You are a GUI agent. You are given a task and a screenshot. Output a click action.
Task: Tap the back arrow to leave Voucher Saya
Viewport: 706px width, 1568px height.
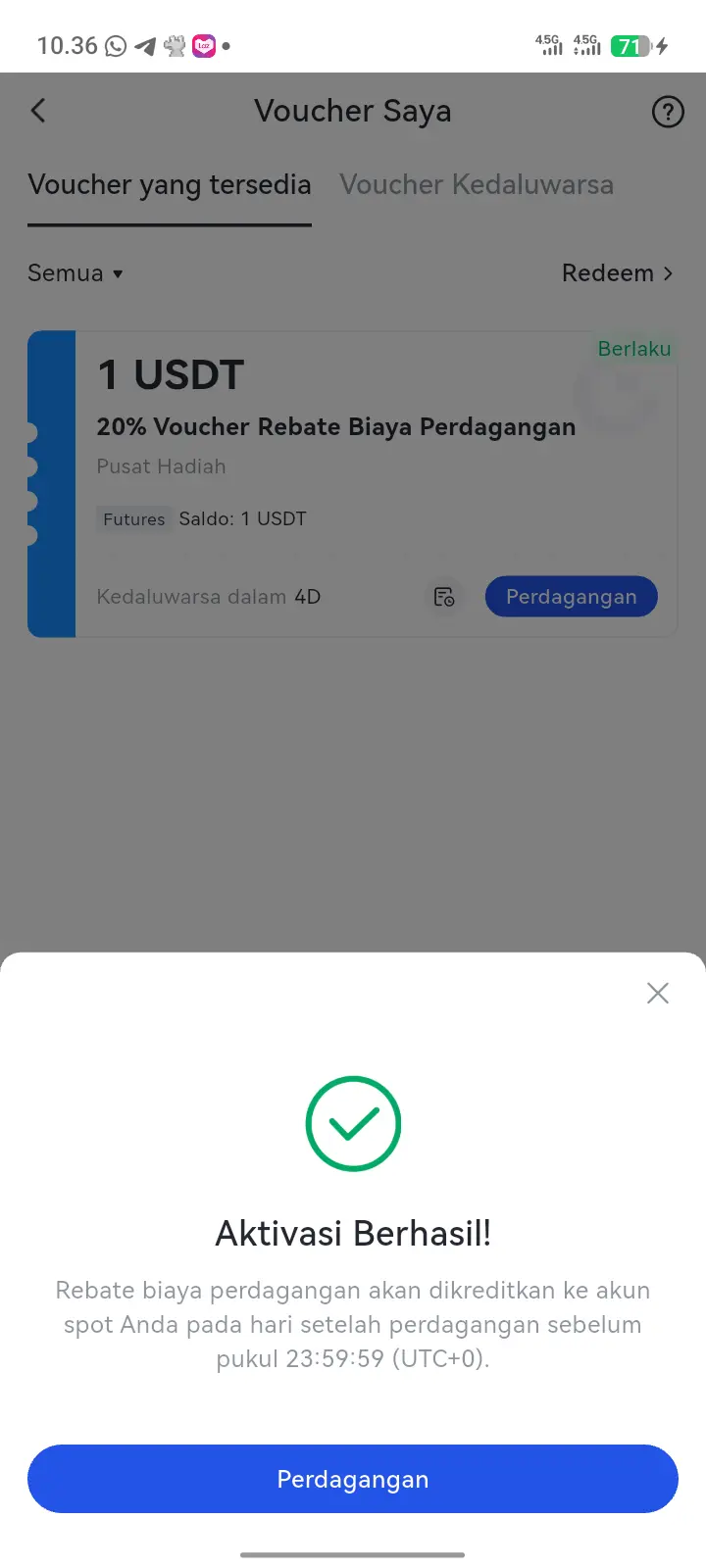(x=37, y=111)
